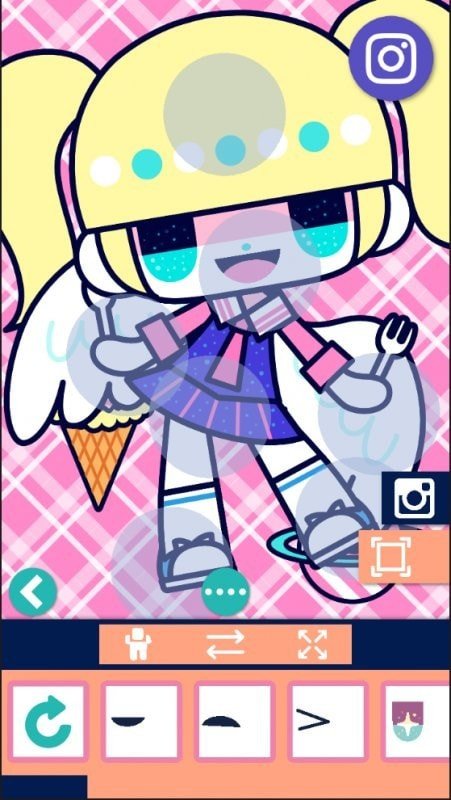The image size is (451, 800).
Task: Flip the character with the swap arrows
Action: click(225, 645)
